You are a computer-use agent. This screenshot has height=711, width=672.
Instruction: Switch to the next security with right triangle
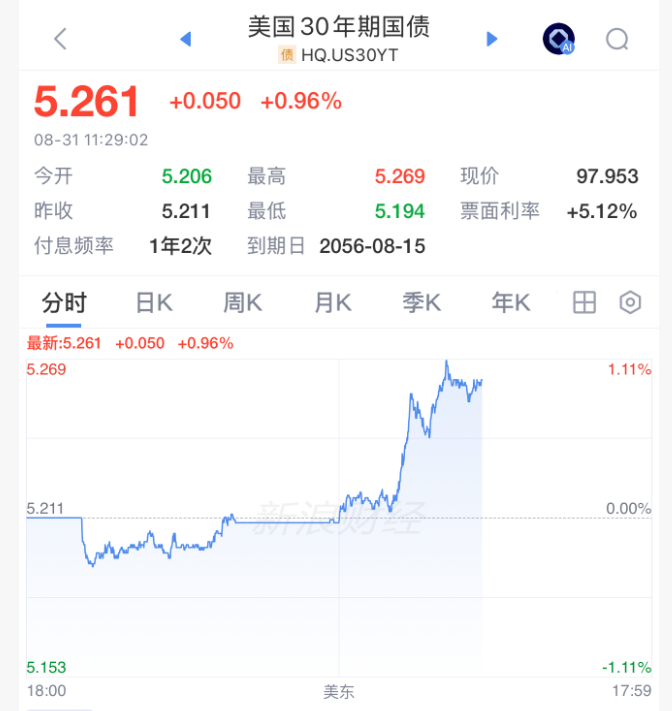pos(492,39)
